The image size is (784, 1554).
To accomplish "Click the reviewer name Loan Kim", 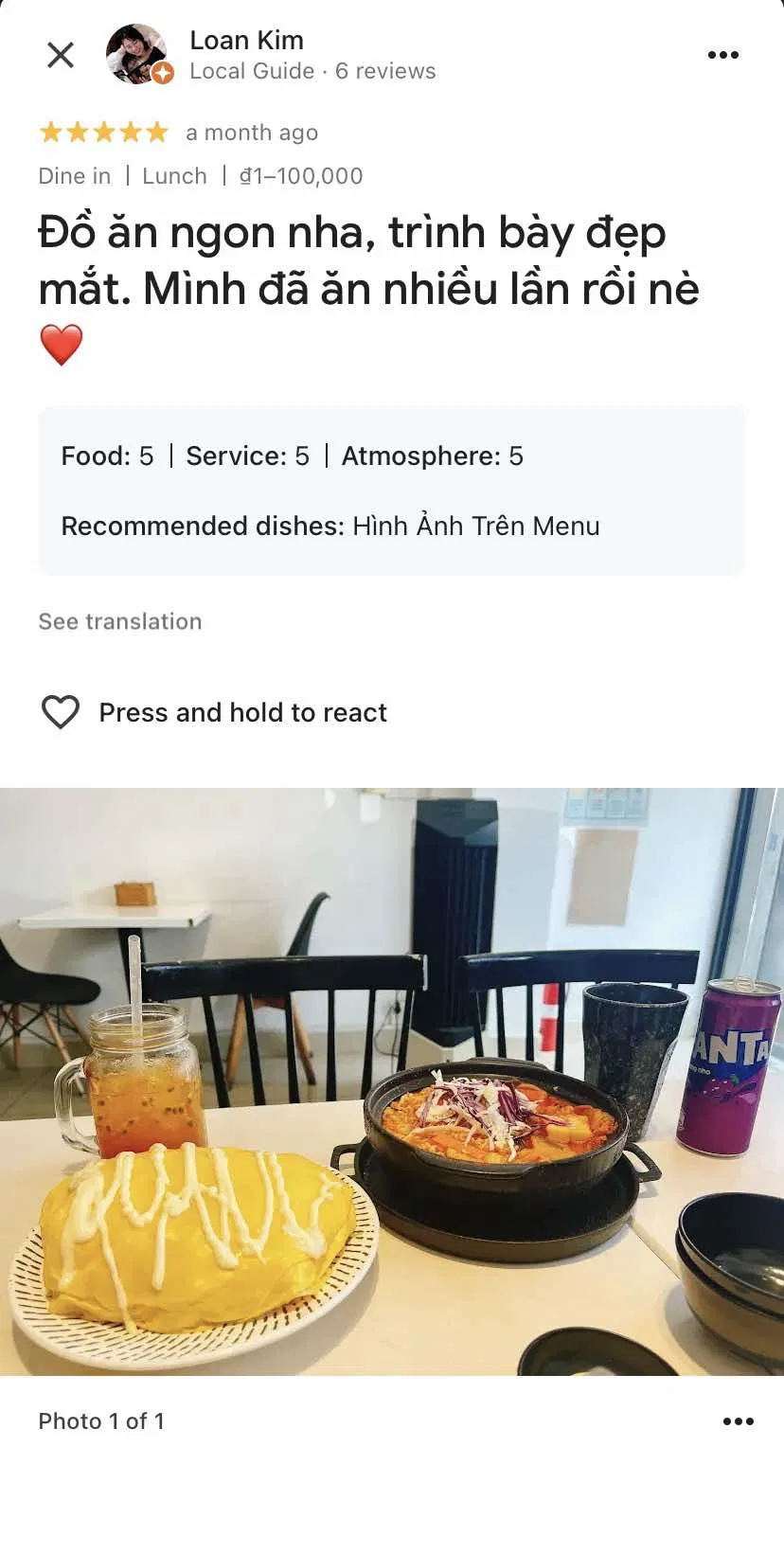I will [246, 40].
